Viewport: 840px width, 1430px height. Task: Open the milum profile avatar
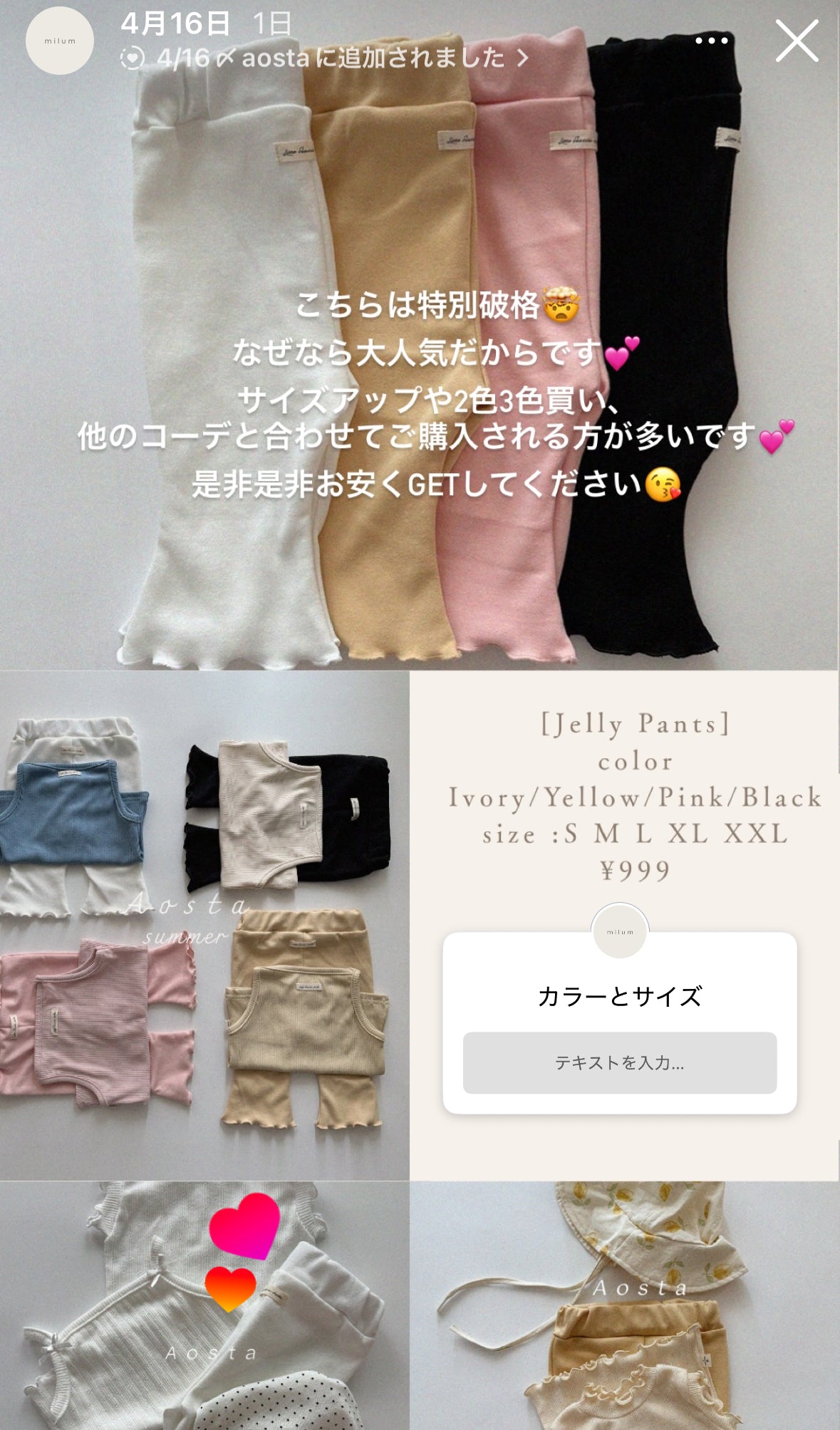(60, 41)
